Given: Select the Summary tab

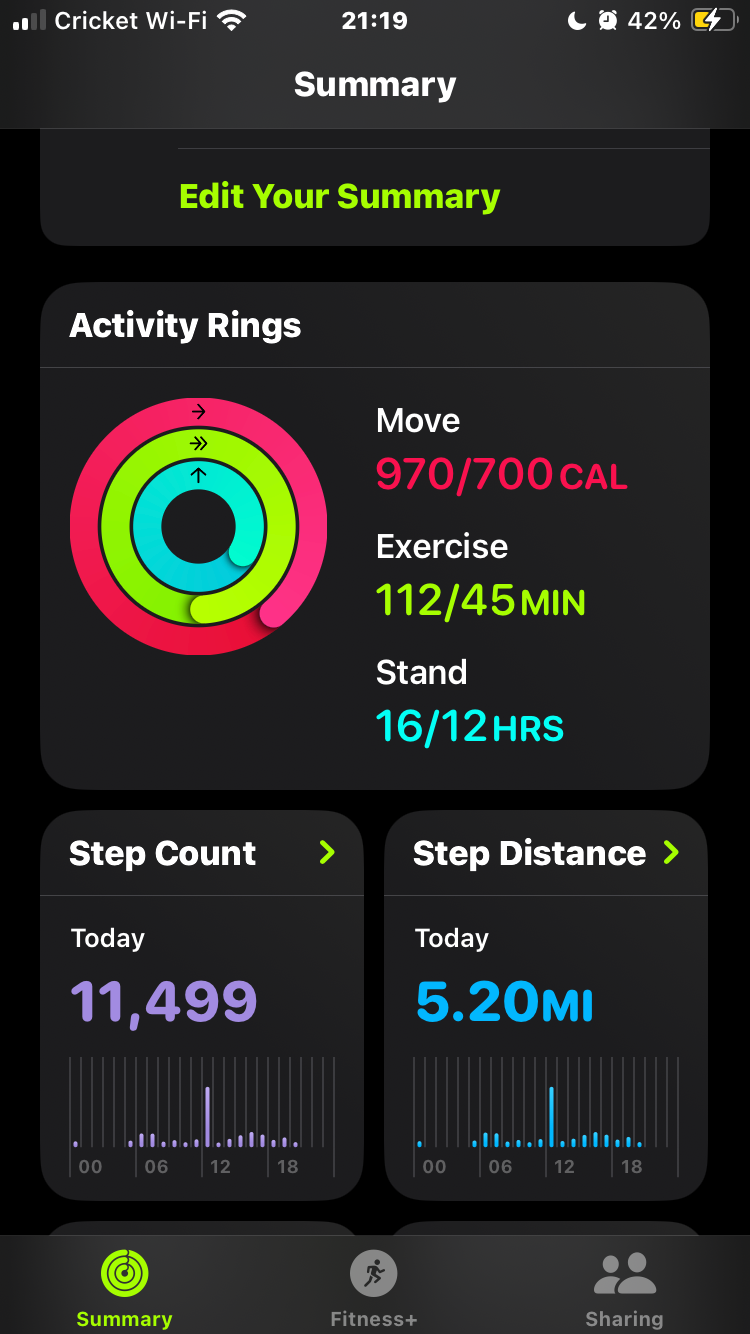Looking at the screenshot, I should point(124,1288).
